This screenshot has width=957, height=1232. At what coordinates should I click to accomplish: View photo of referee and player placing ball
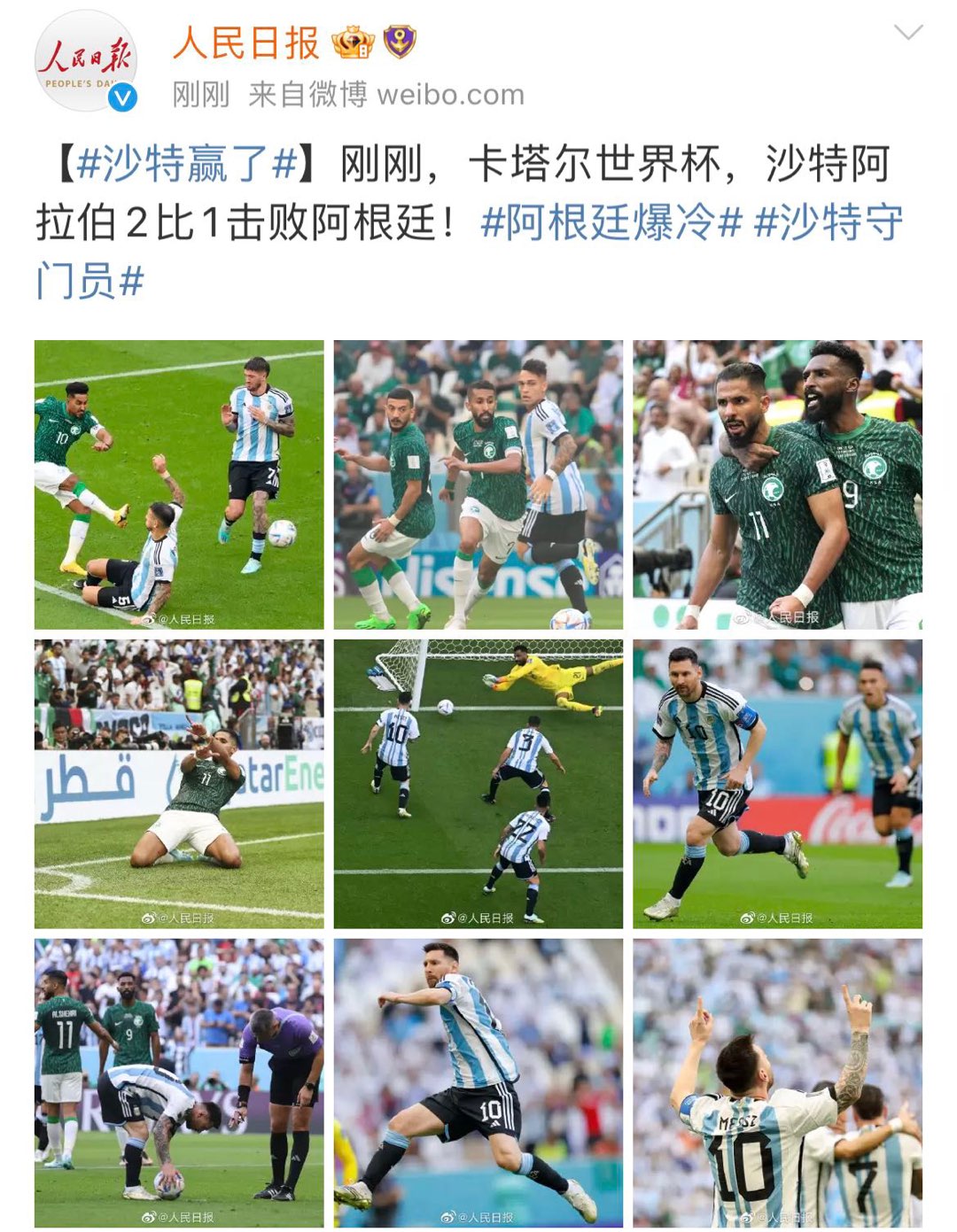point(179,1082)
